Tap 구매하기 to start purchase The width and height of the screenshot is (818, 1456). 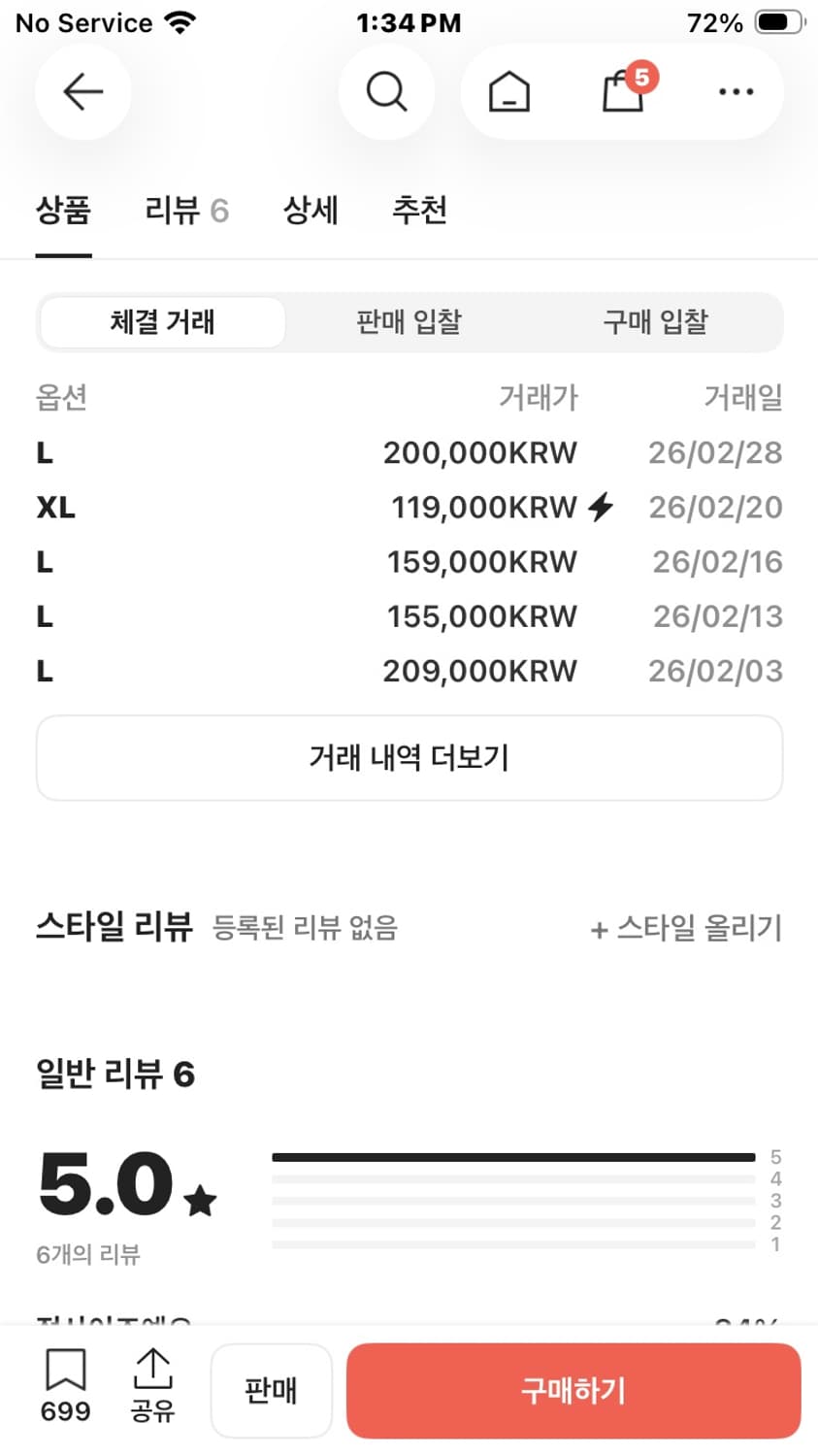572,1390
